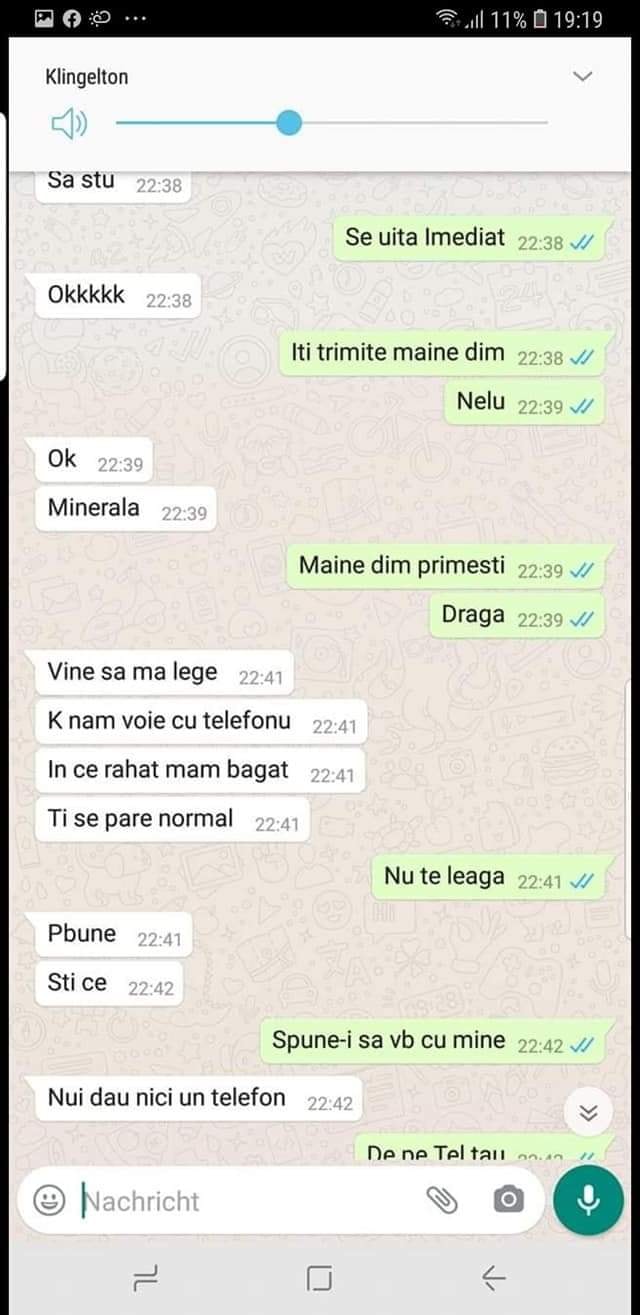Adjust the Klingelton volume slider

tap(288, 123)
